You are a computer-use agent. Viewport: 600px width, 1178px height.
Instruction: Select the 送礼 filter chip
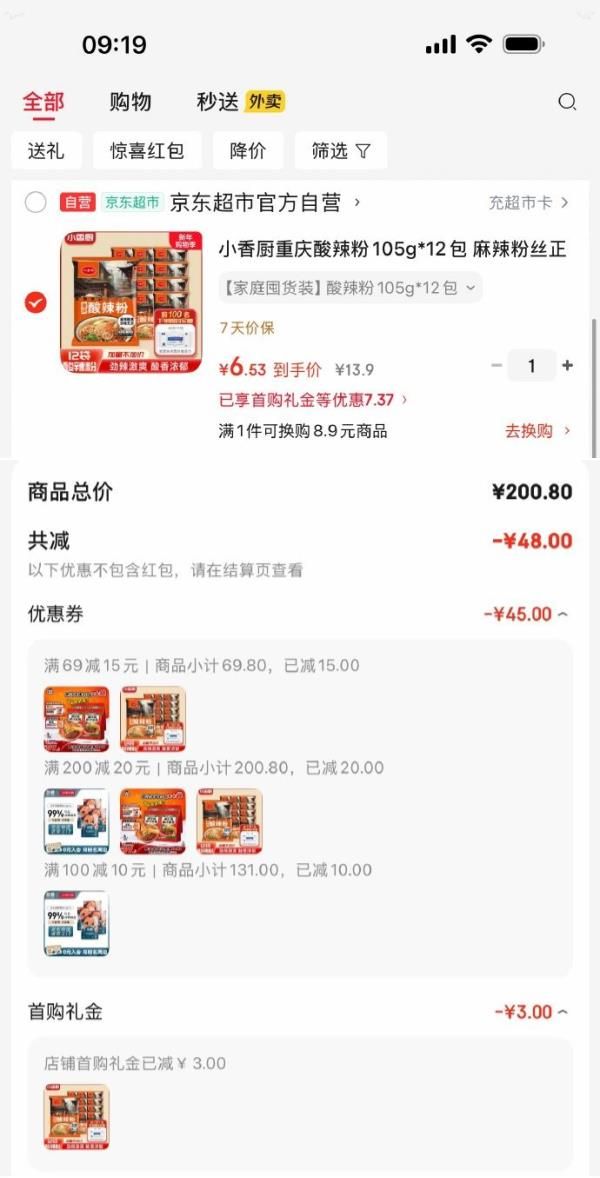[x=46, y=151]
